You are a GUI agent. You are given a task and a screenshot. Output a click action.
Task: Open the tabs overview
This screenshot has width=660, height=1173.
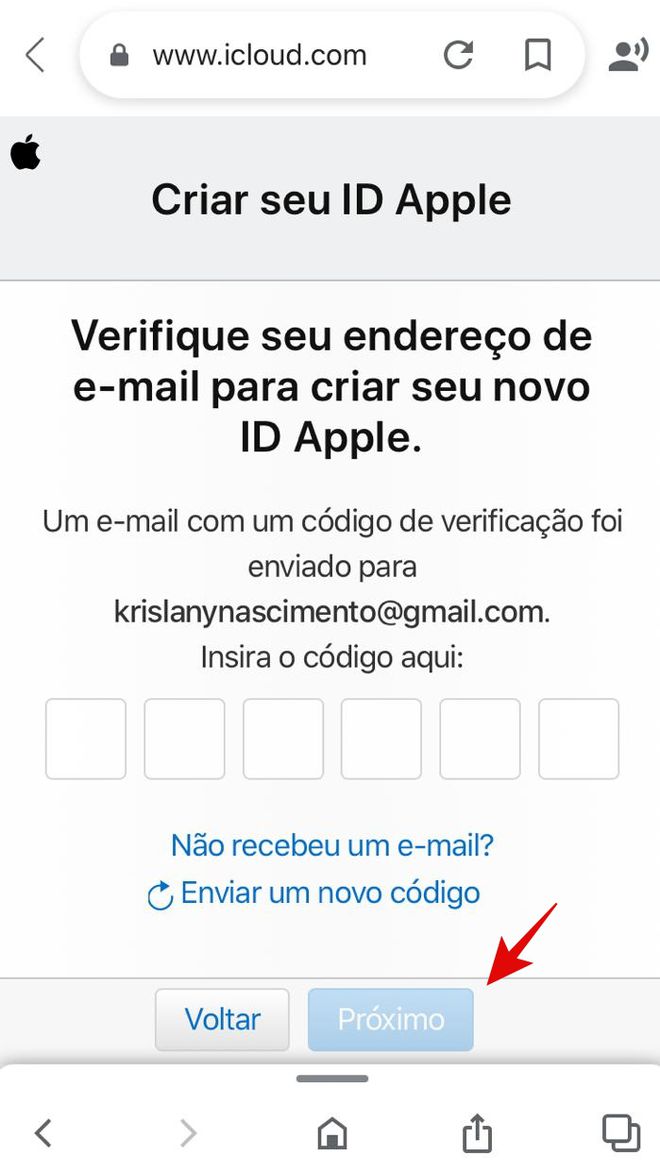621,1133
